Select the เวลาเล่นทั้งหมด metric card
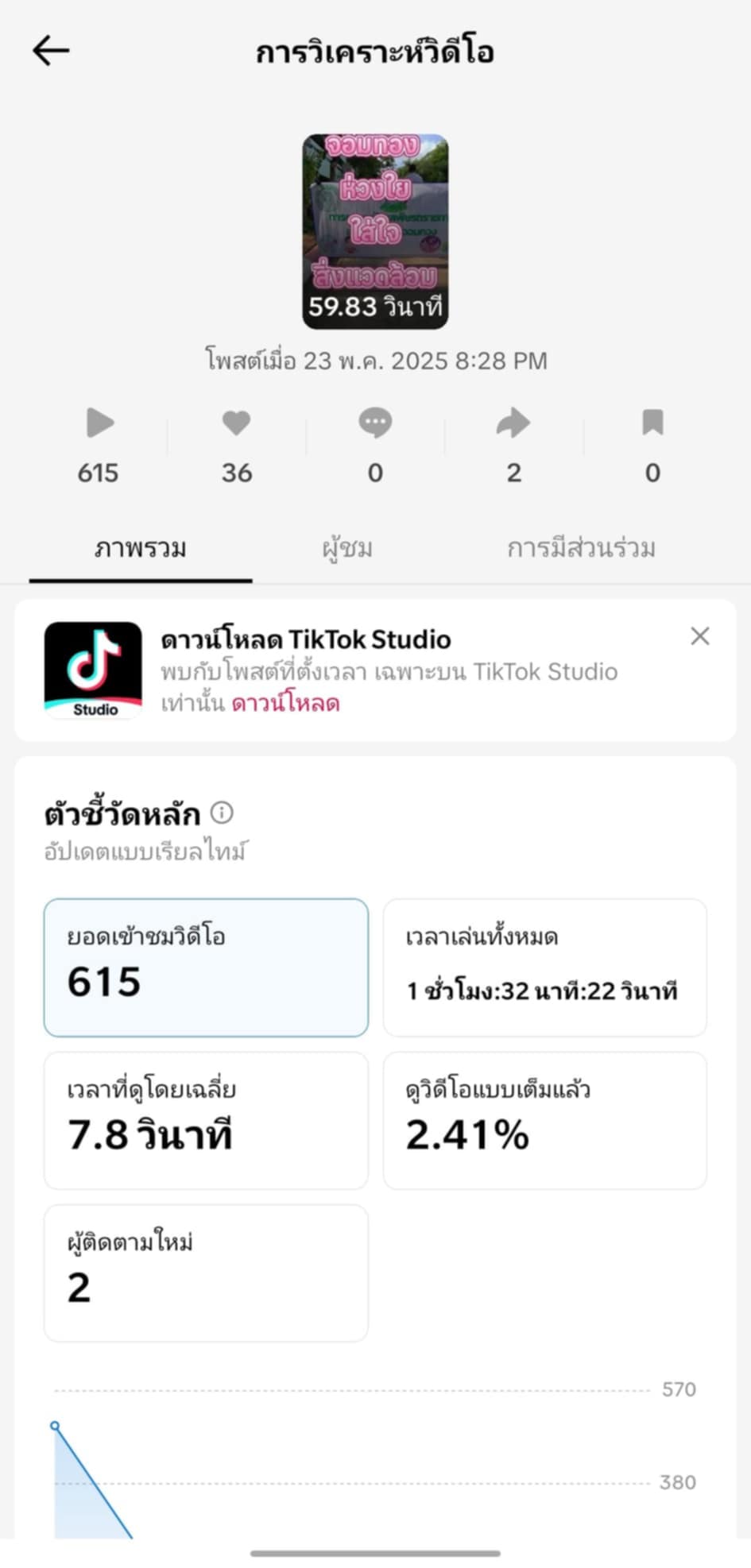This screenshot has height=1568, width=751. click(x=545, y=967)
